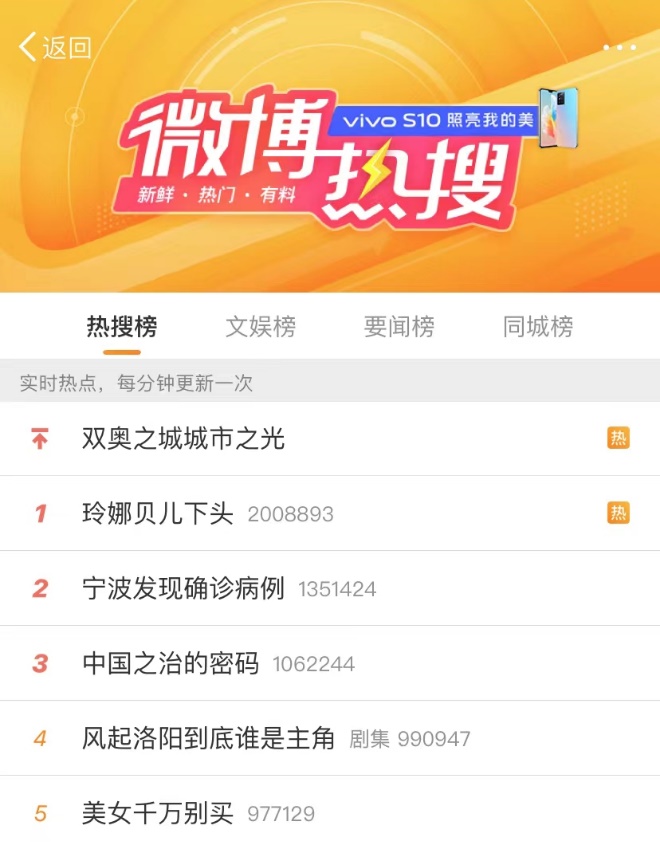Open pinned topic 双奥之城城市之光
The image size is (660, 849).
click(x=184, y=438)
